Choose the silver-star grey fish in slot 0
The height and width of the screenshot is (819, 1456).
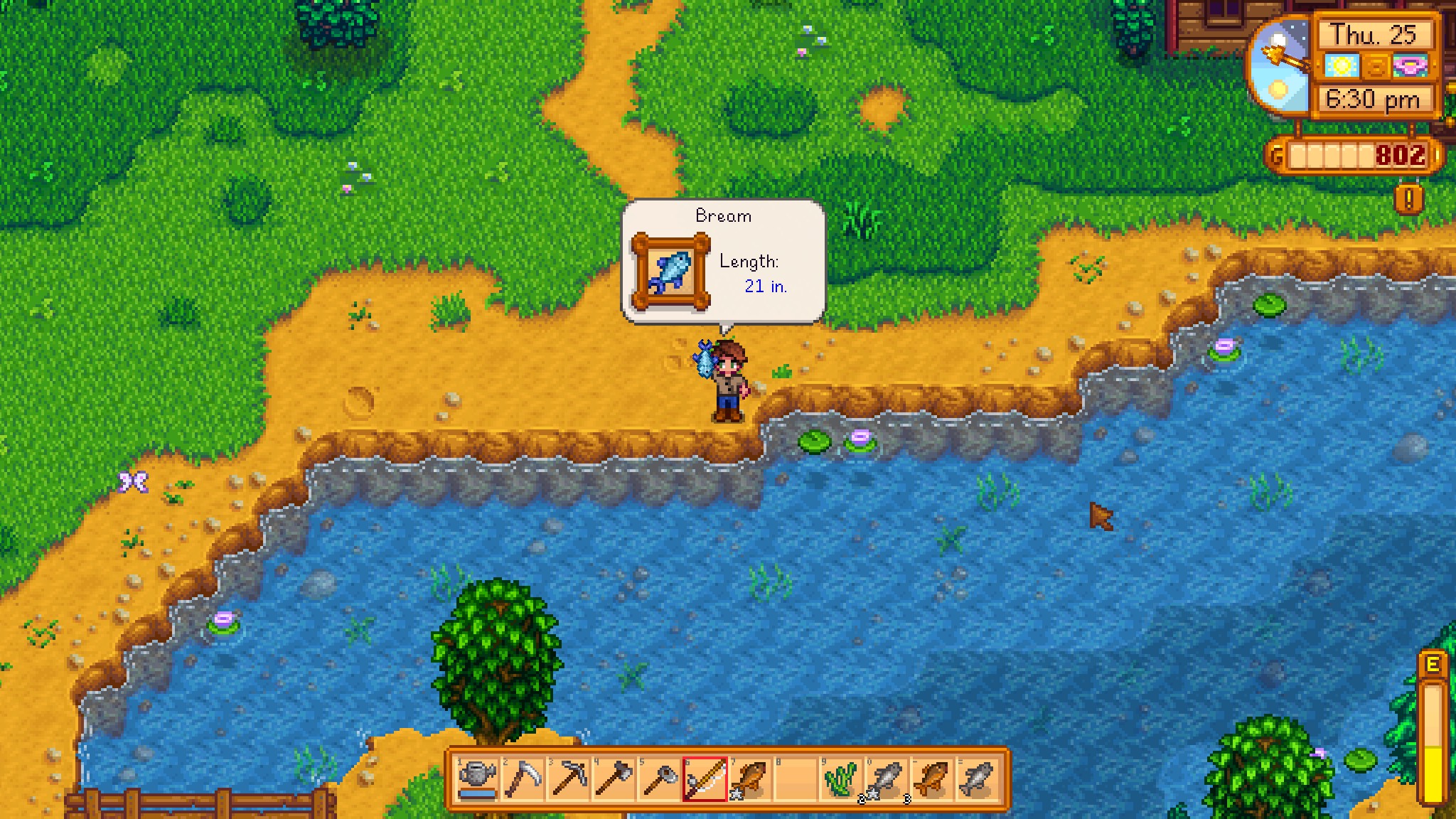[887, 779]
